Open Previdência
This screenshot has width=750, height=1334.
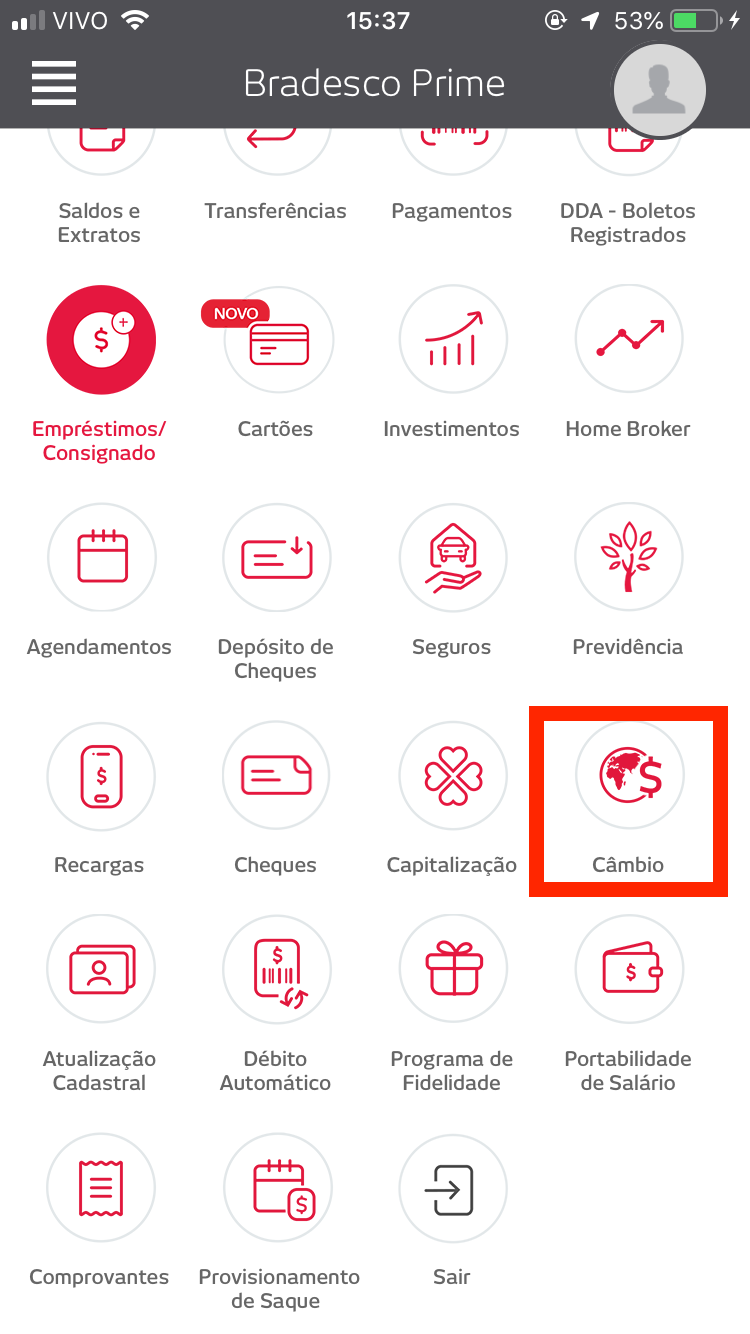pyautogui.click(x=628, y=558)
